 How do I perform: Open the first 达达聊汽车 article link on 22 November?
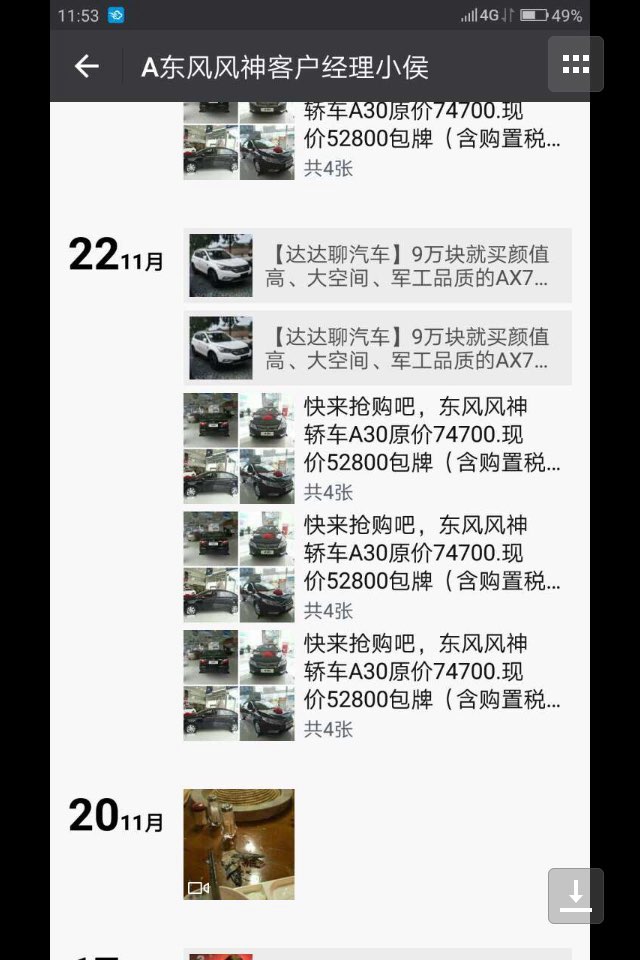point(377,266)
